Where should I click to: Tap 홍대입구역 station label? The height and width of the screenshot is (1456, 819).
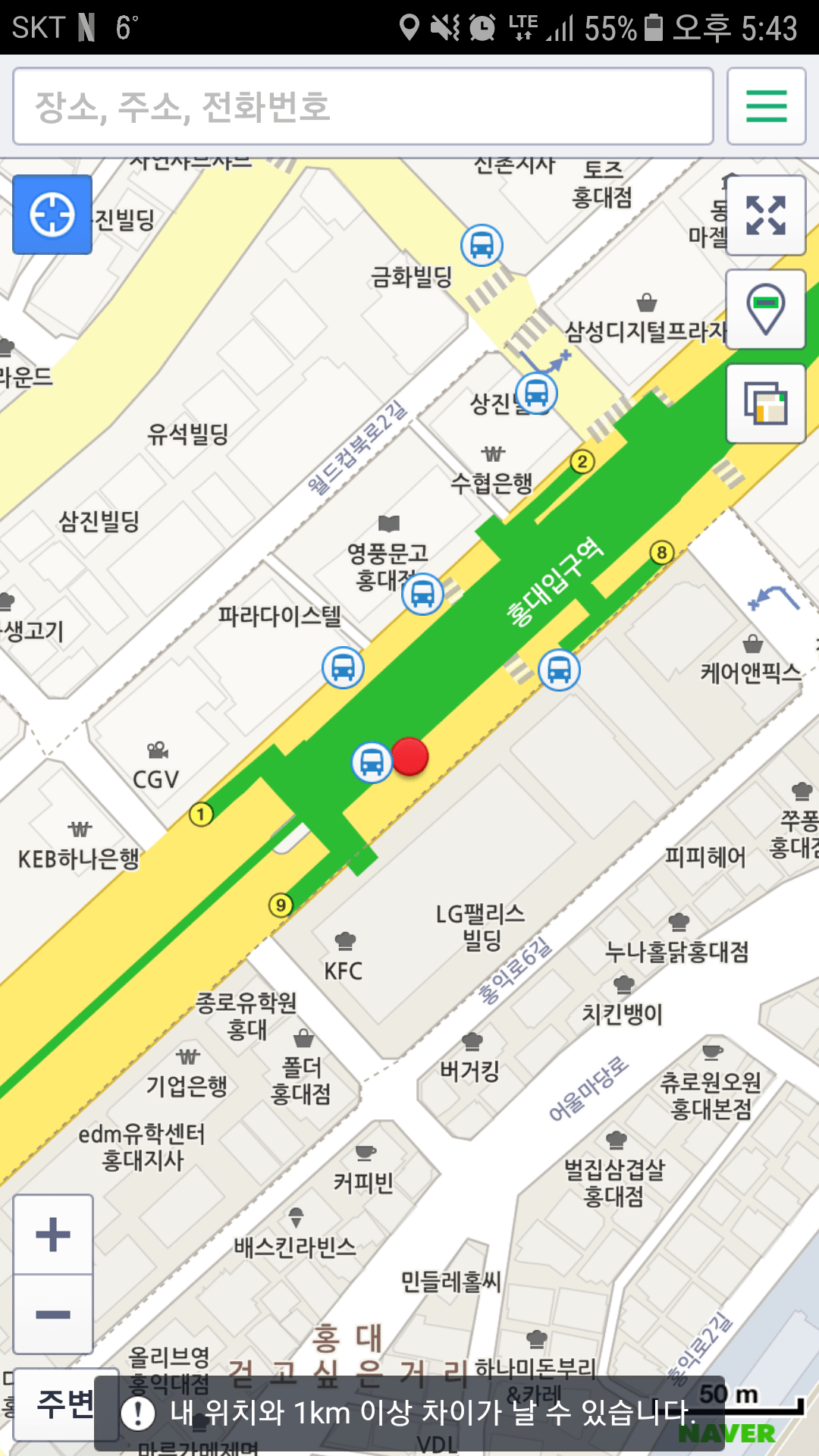coord(554,582)
